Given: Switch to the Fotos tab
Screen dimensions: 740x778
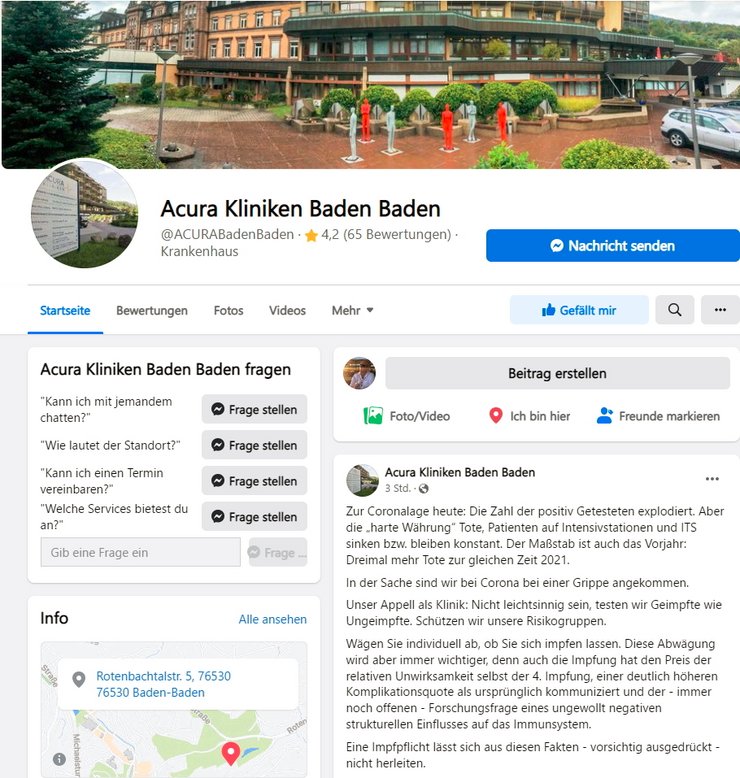Looking at the screenshot, I should coord(228,311).
